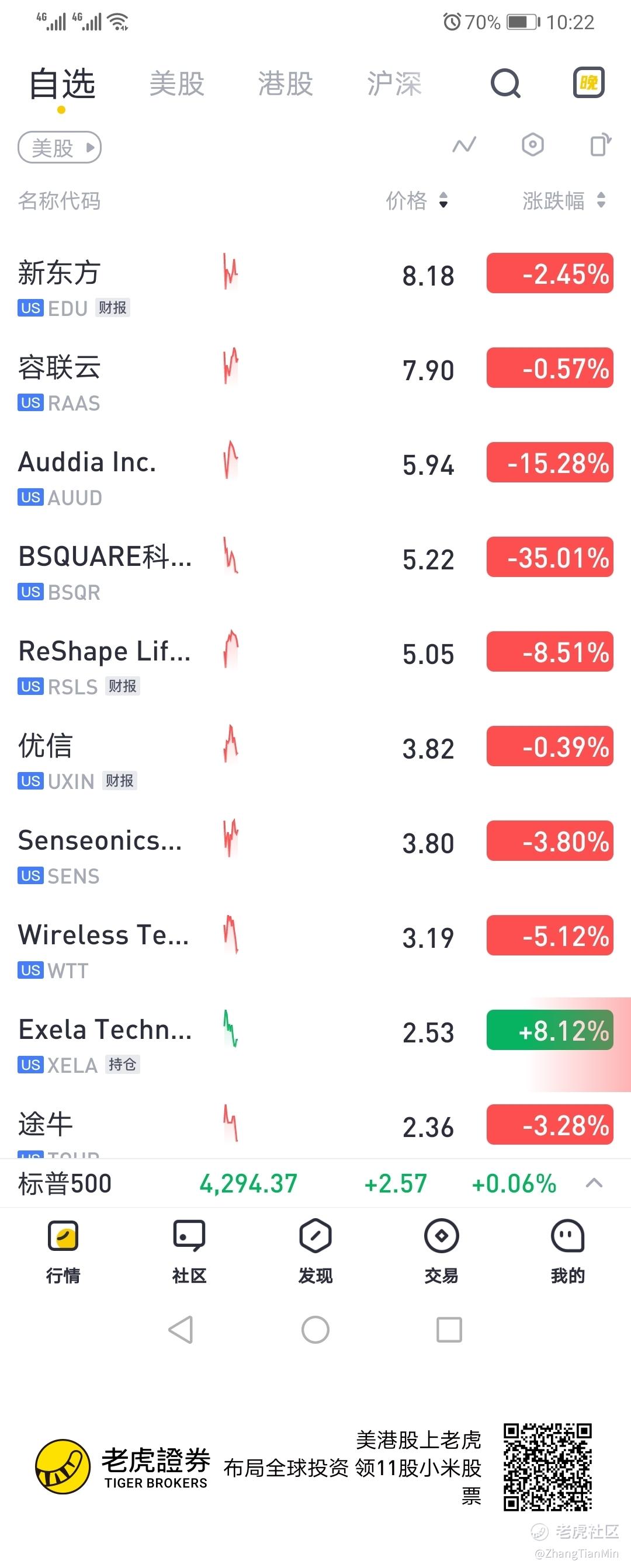Tap the share watchlist icon
The image size is (631, 1568).
[x=600, y=145]
